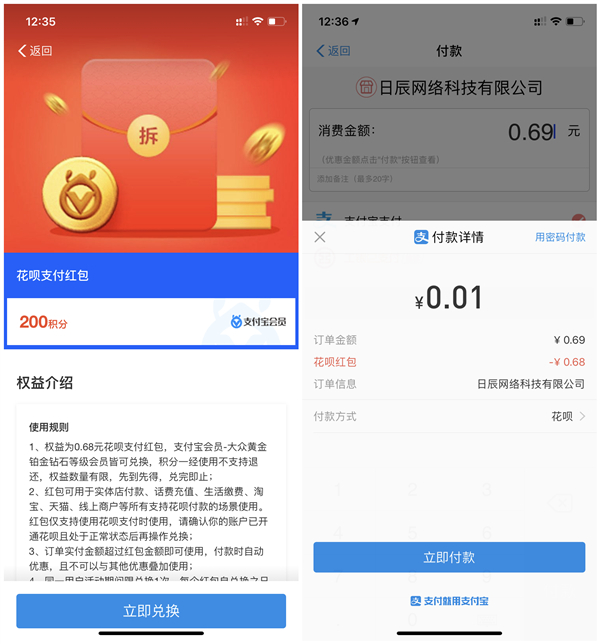Tap the 拆 button on the red envelope

click(x=148, y=136)
